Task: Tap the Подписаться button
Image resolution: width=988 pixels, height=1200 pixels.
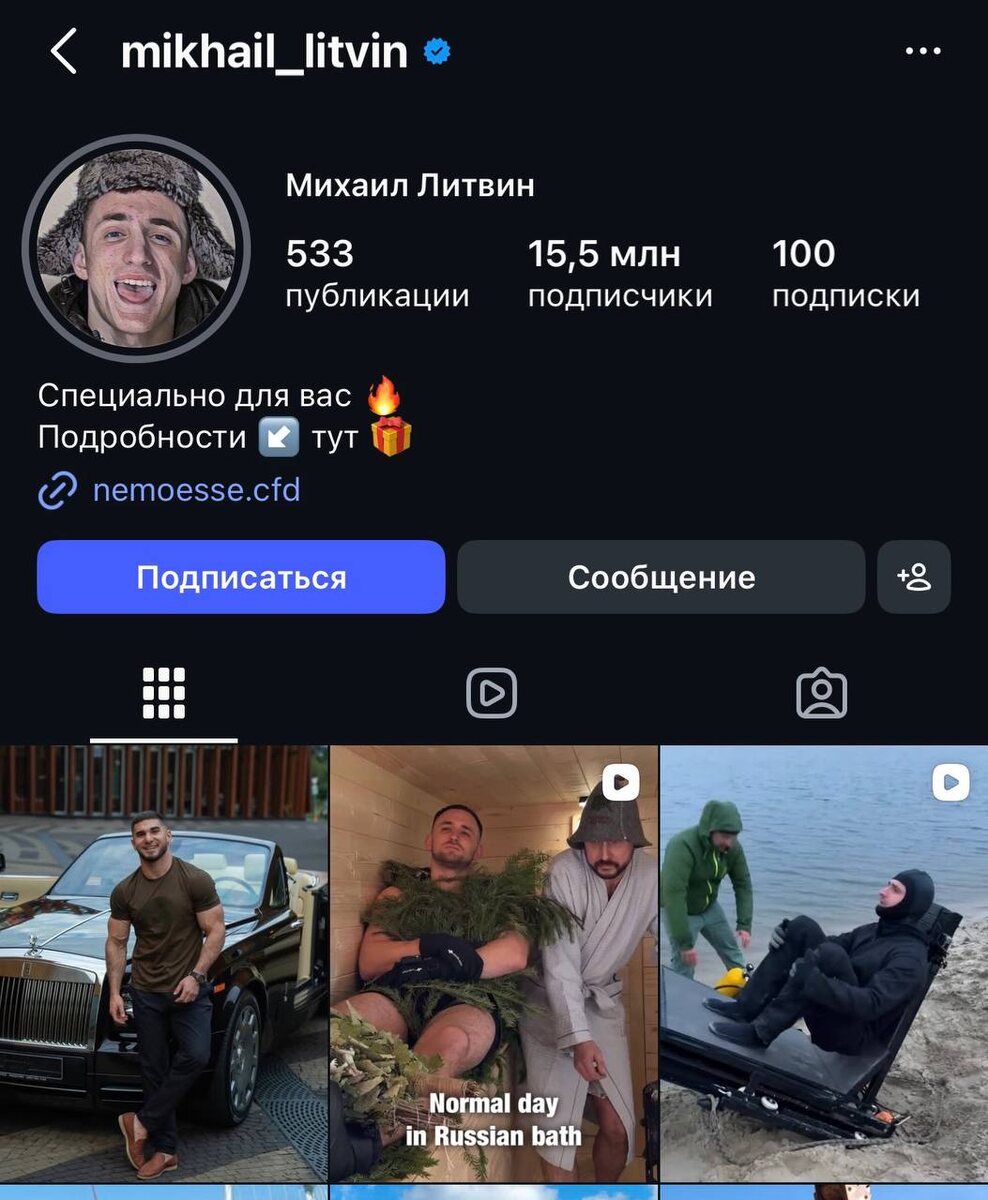Action: point(241,577)
